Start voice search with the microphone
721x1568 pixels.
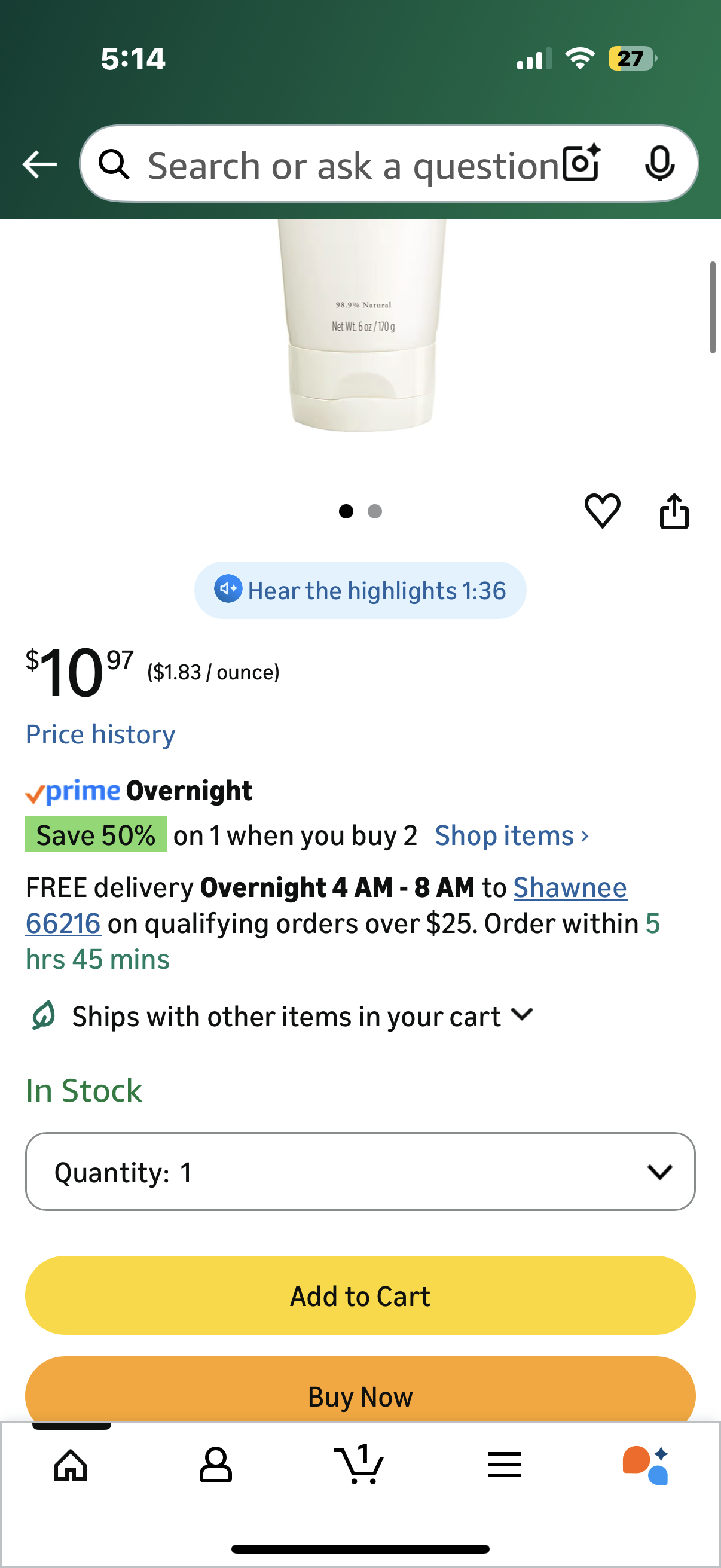click(x=659, y=164)
